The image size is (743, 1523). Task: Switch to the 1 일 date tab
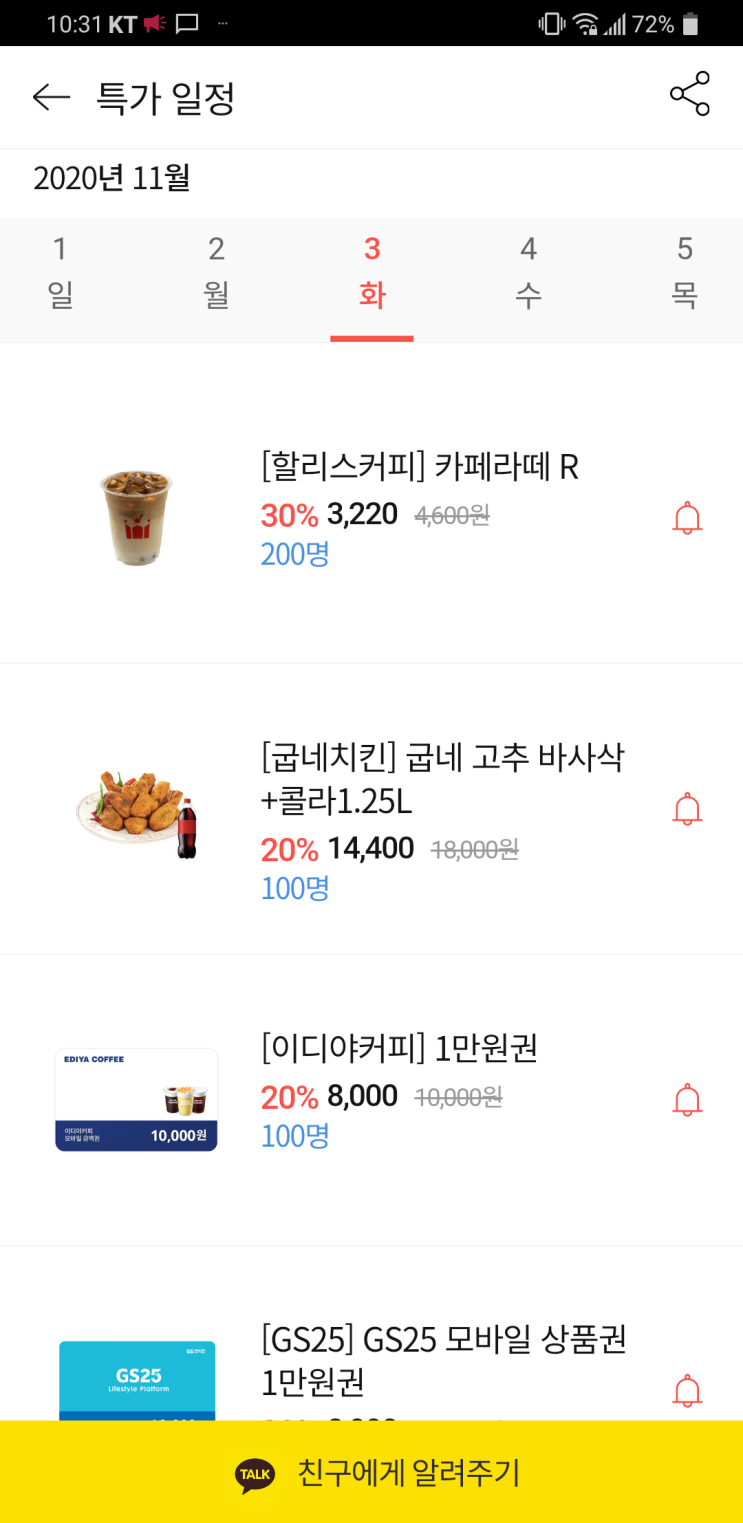pos(60,272)
